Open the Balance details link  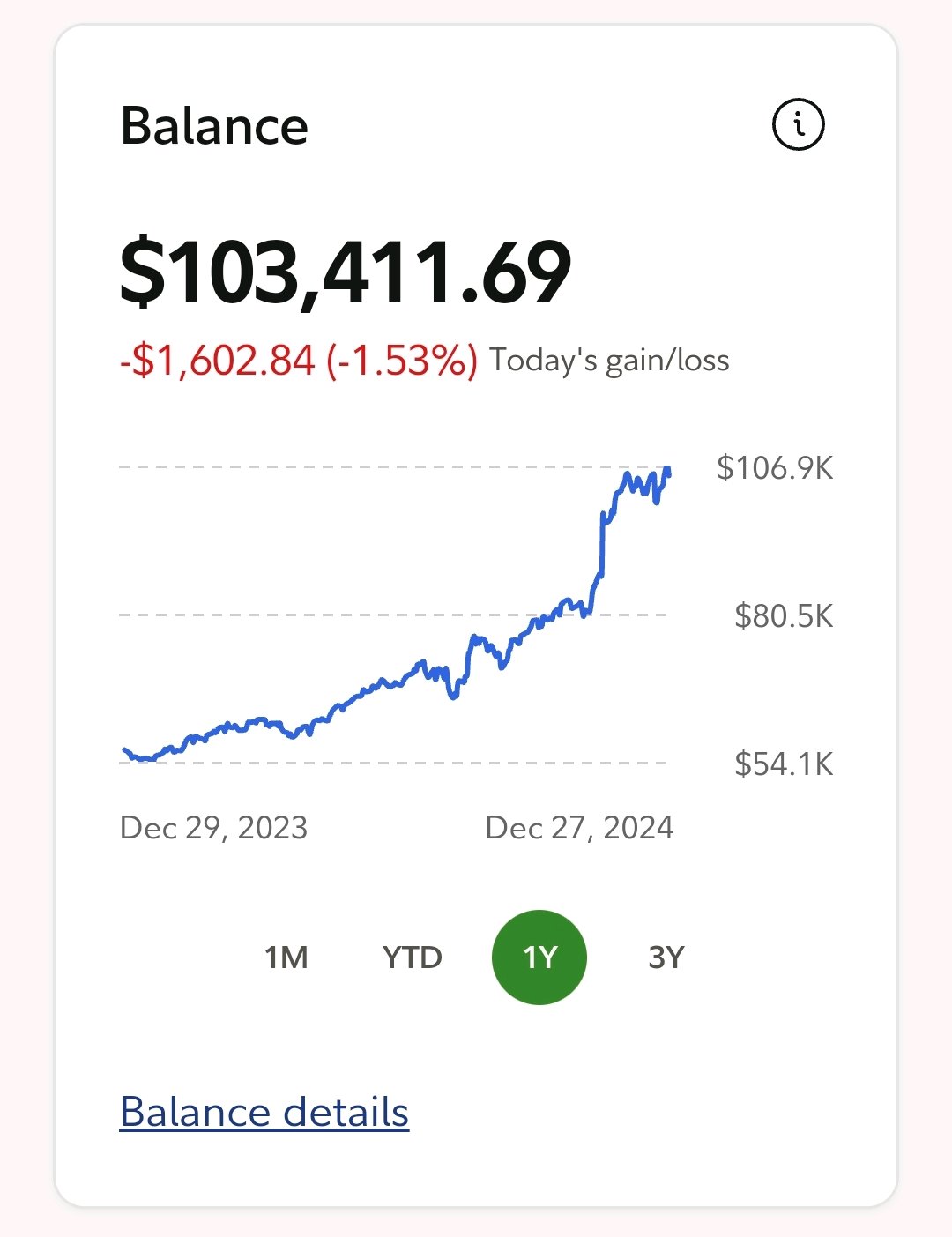tap(264, 1112)
